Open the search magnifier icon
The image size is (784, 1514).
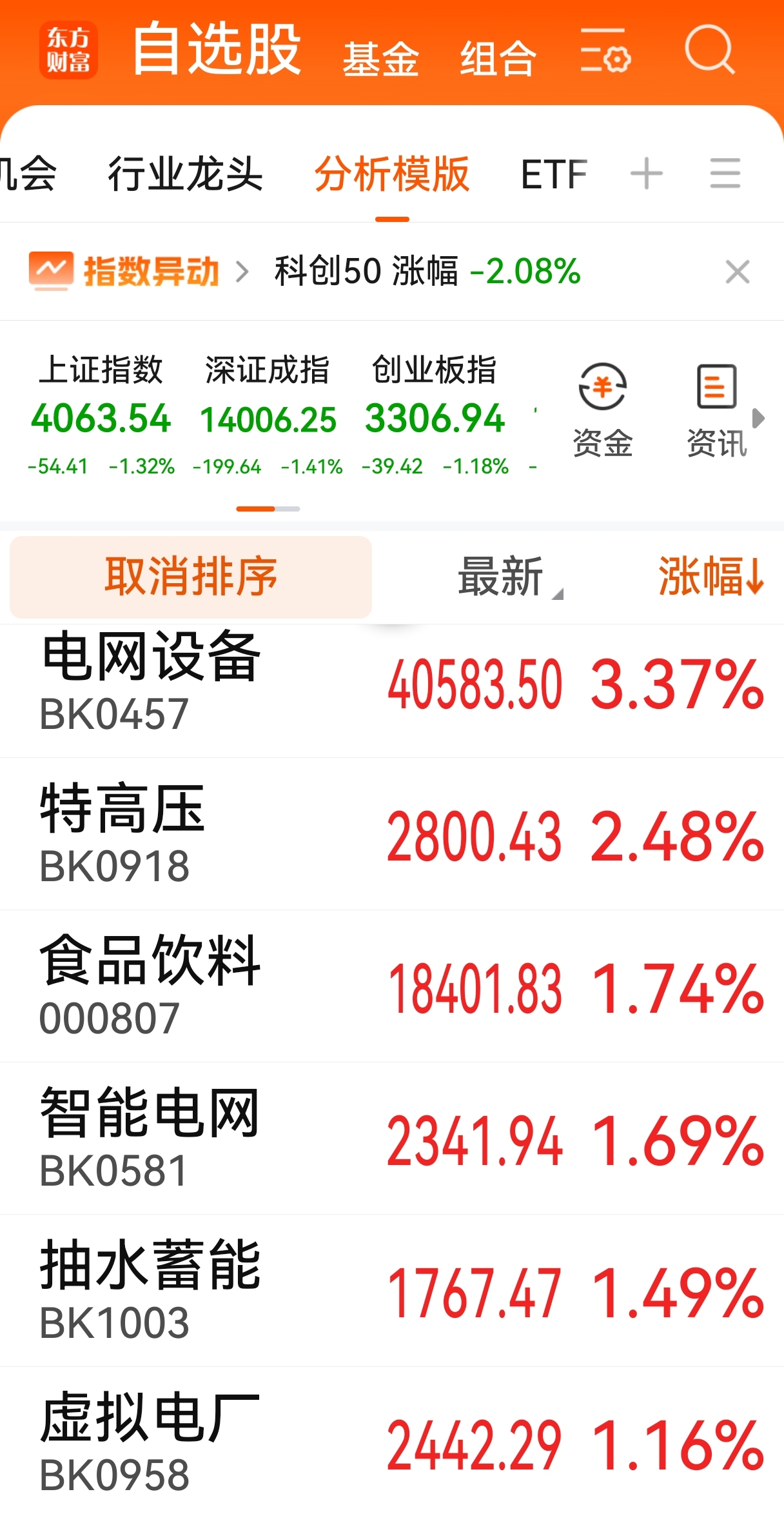(709, 50)
